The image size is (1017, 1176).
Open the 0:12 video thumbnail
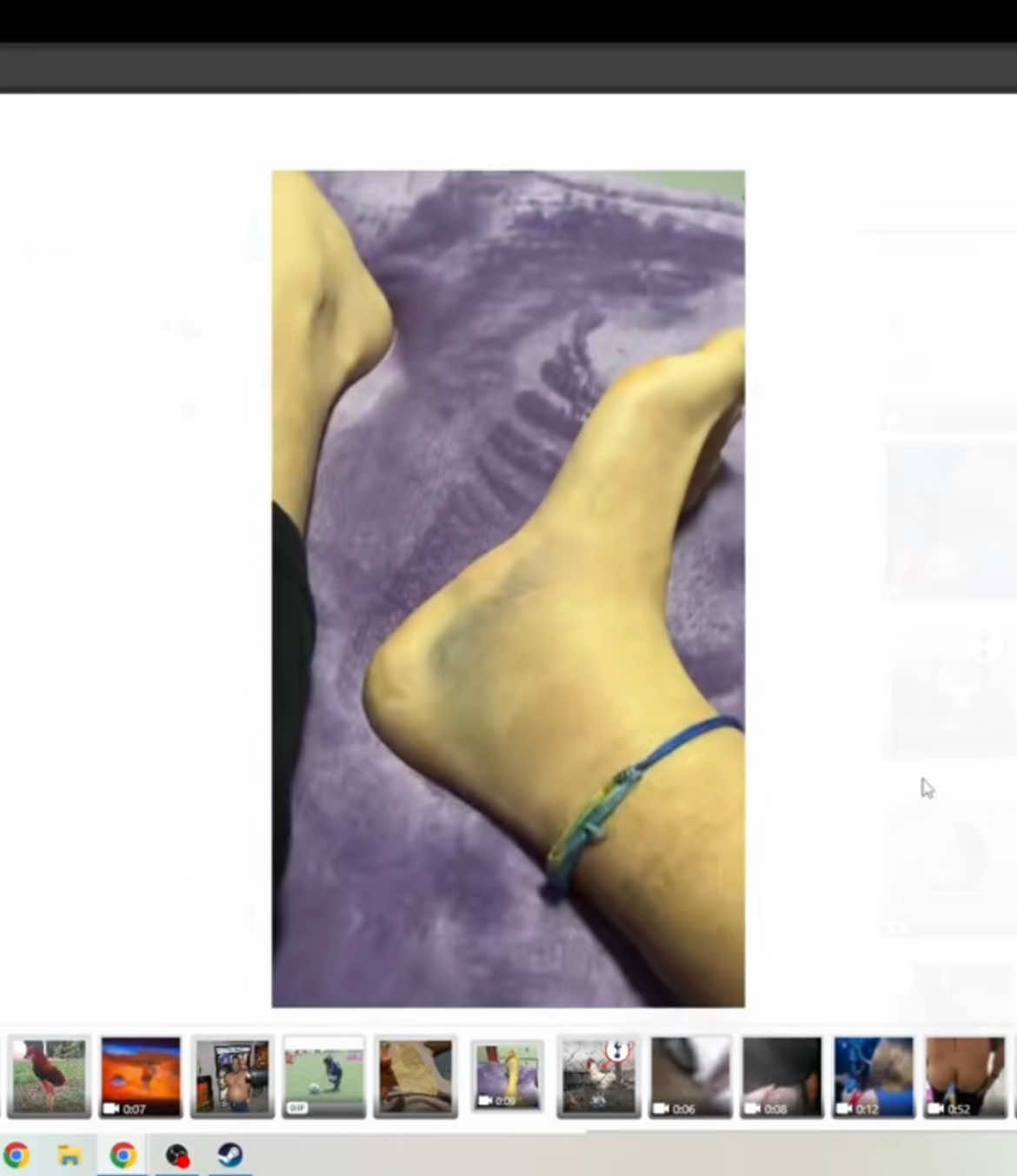tap(874, 1076)
